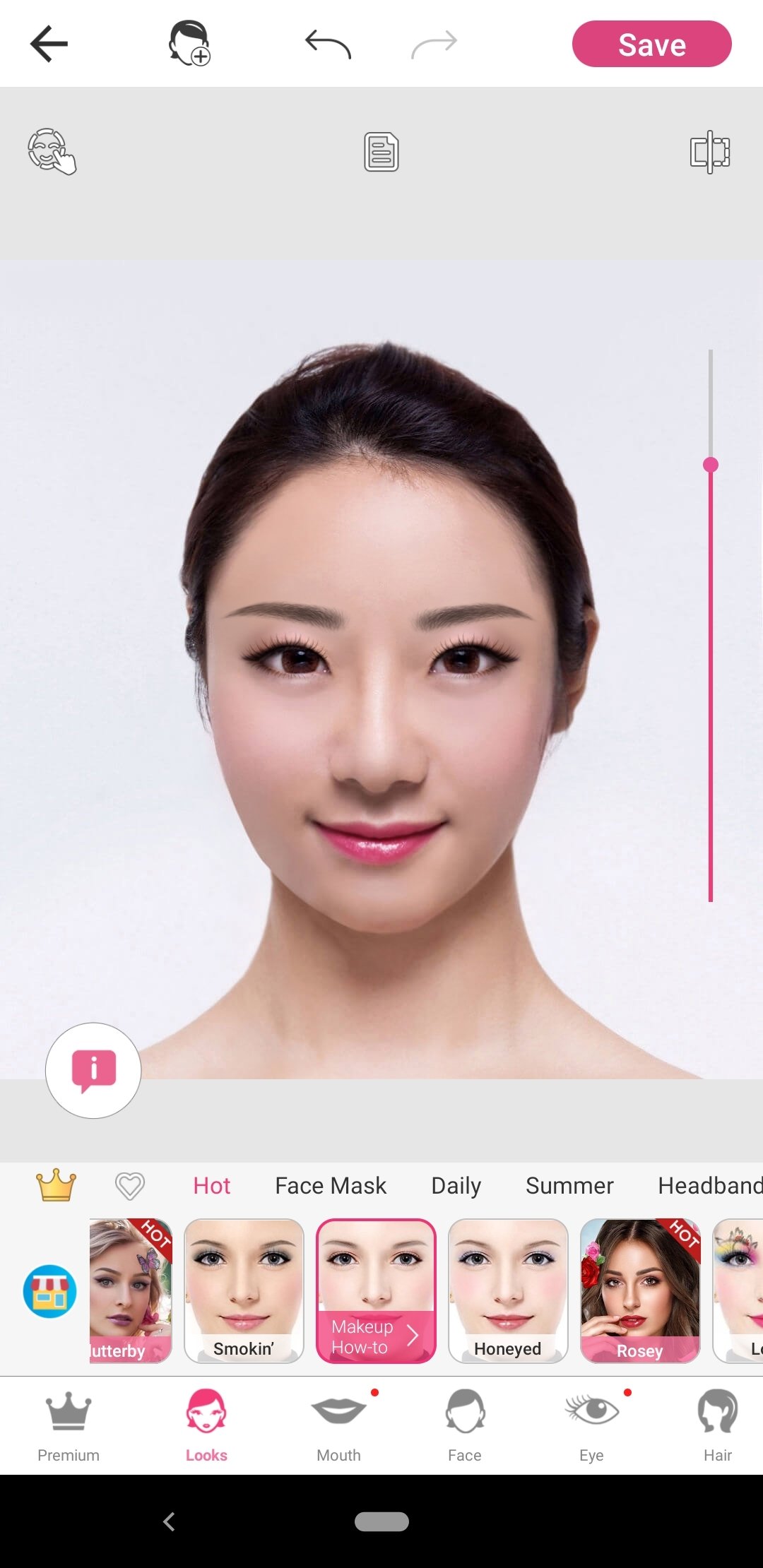763x1568 pixels.
Task: Tap the pink info bubble button
Action: 93,1071
